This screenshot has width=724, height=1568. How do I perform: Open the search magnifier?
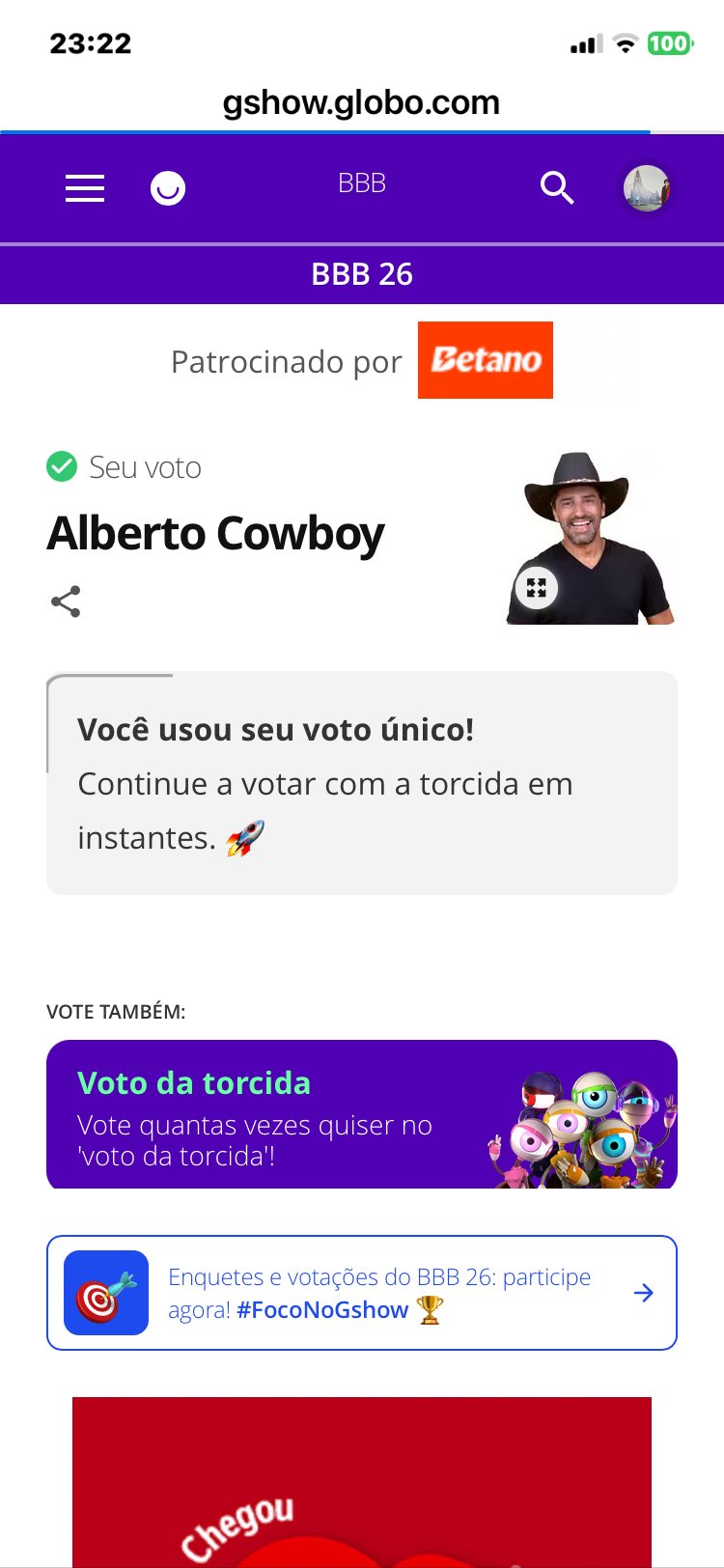tap(557, 187)
